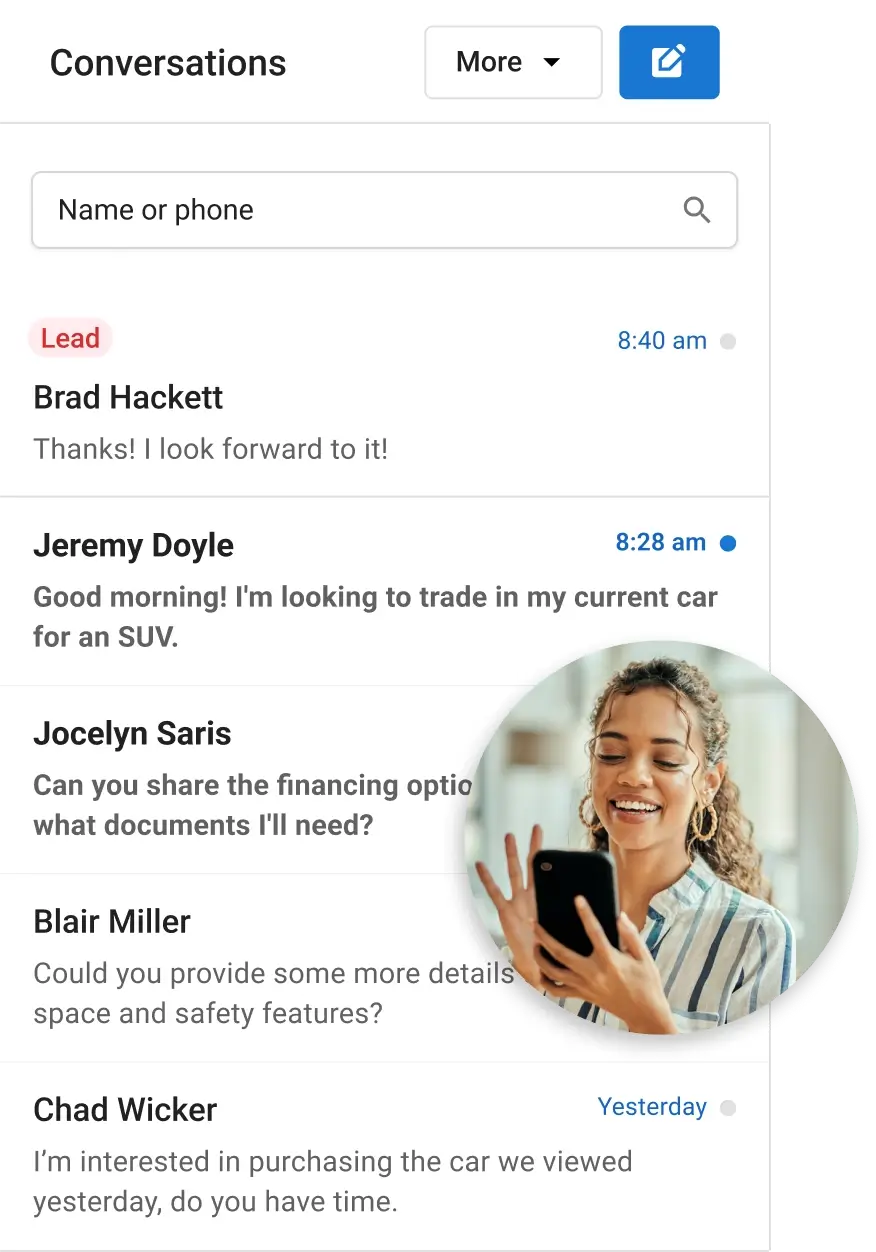Click the Conversations heading

coord(168,62)
